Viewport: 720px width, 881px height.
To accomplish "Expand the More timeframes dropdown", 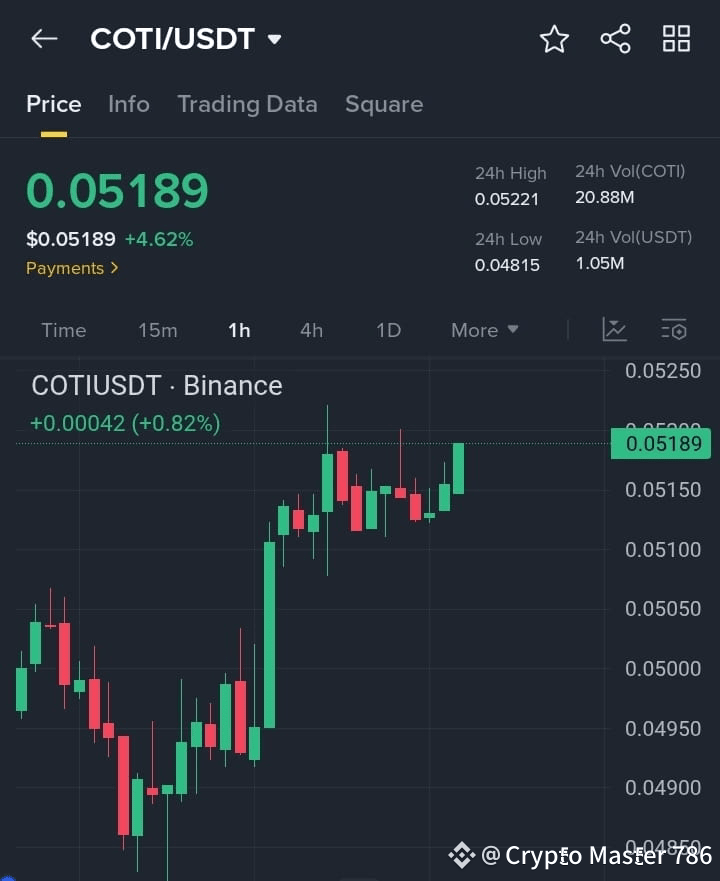I will [x=483, y=330].
